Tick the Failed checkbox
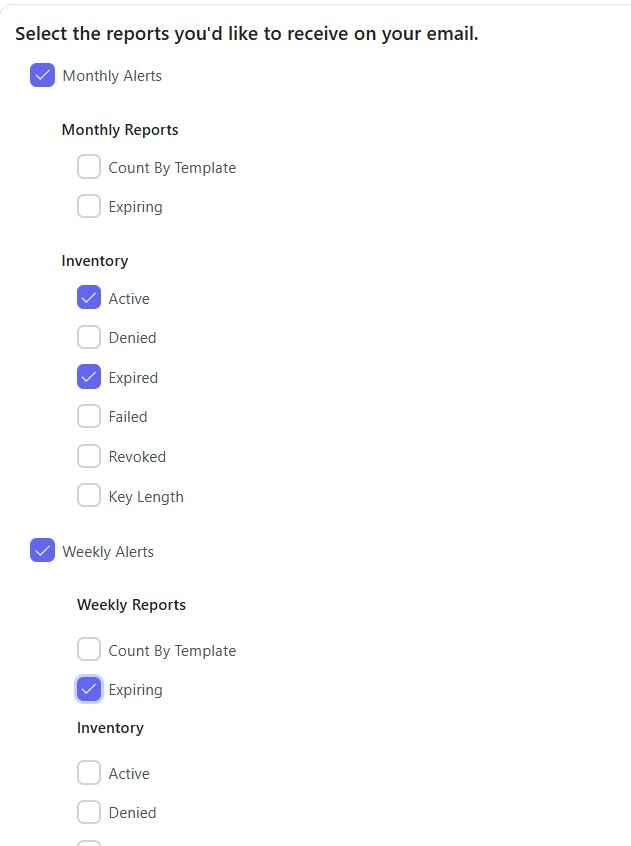This screenshot has height=846, width=631. pyautogui.click(x=89, y=416)
